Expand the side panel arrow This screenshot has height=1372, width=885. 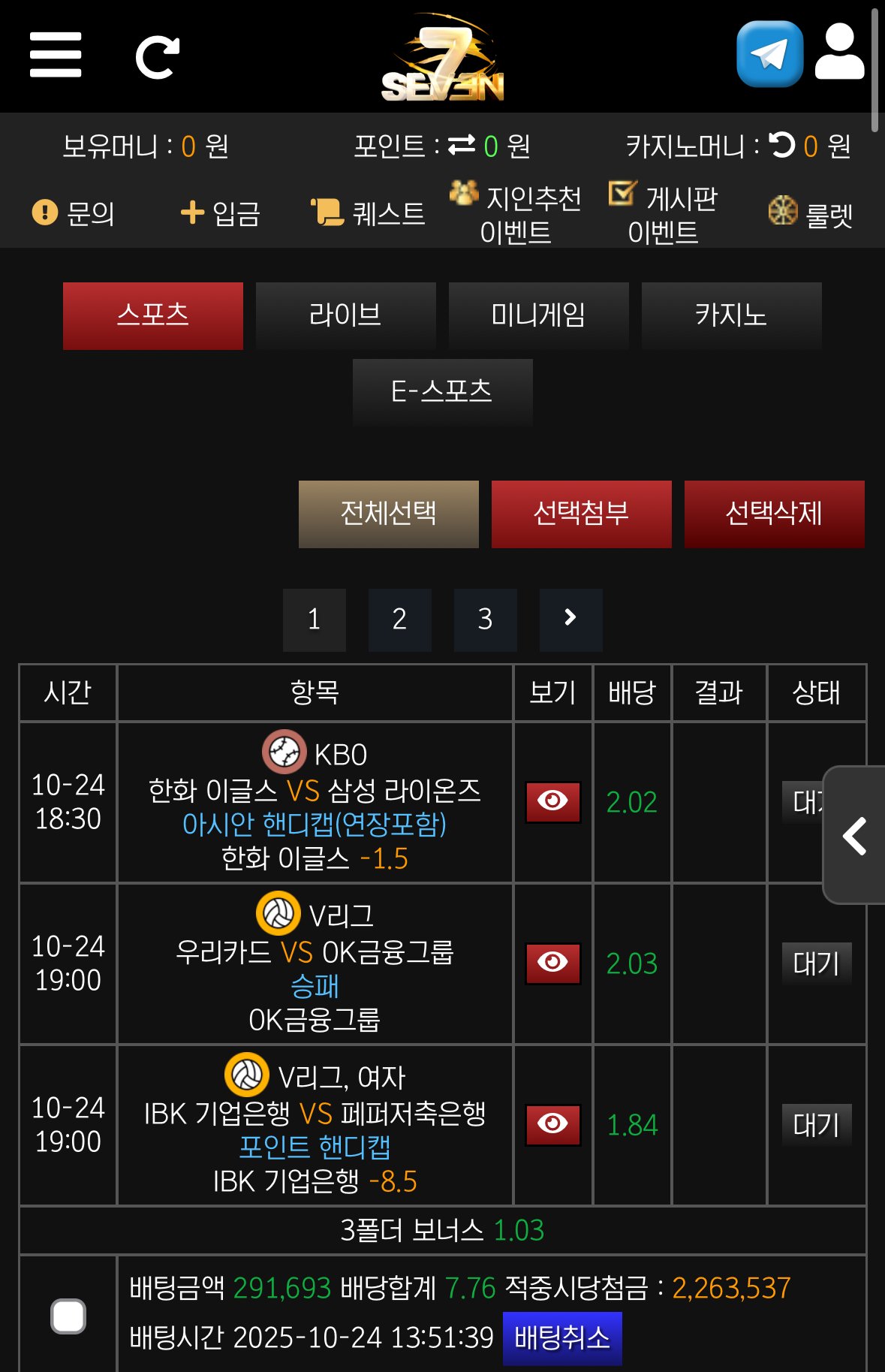pyautogui.click(x=855, y=836)
